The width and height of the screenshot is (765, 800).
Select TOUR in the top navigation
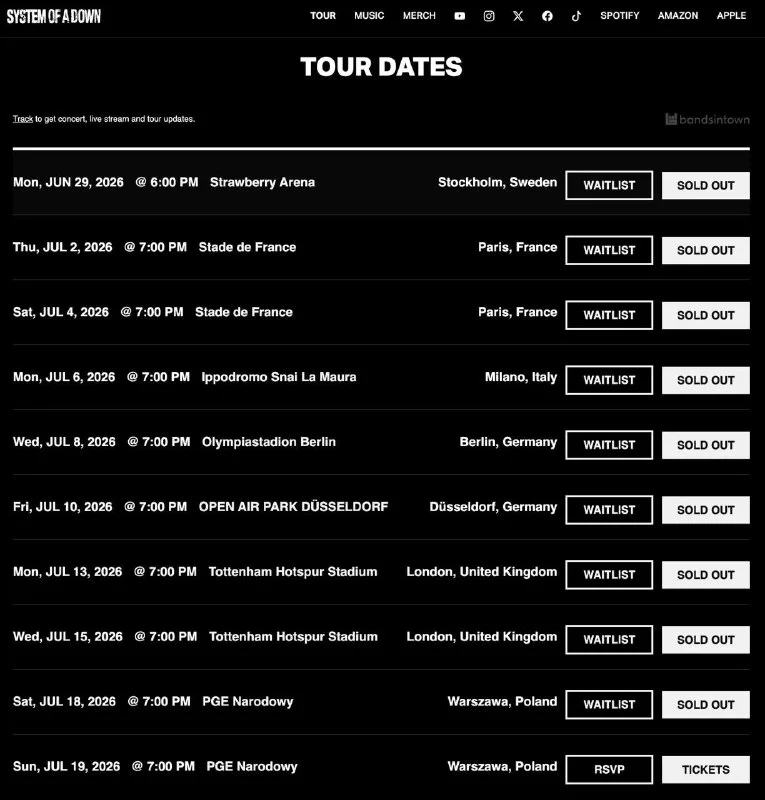pos(323,16)
